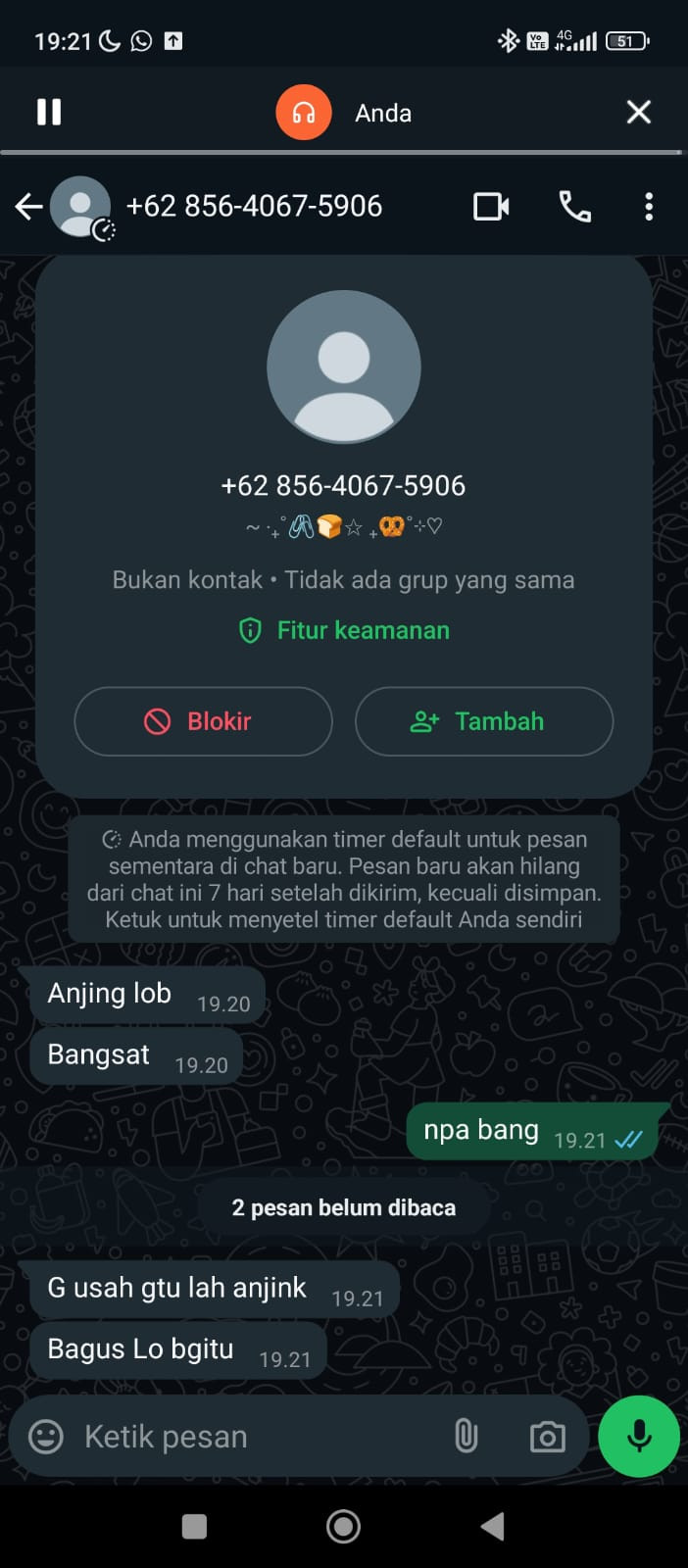Tap Blokir to block this number

tap(203, 721)
